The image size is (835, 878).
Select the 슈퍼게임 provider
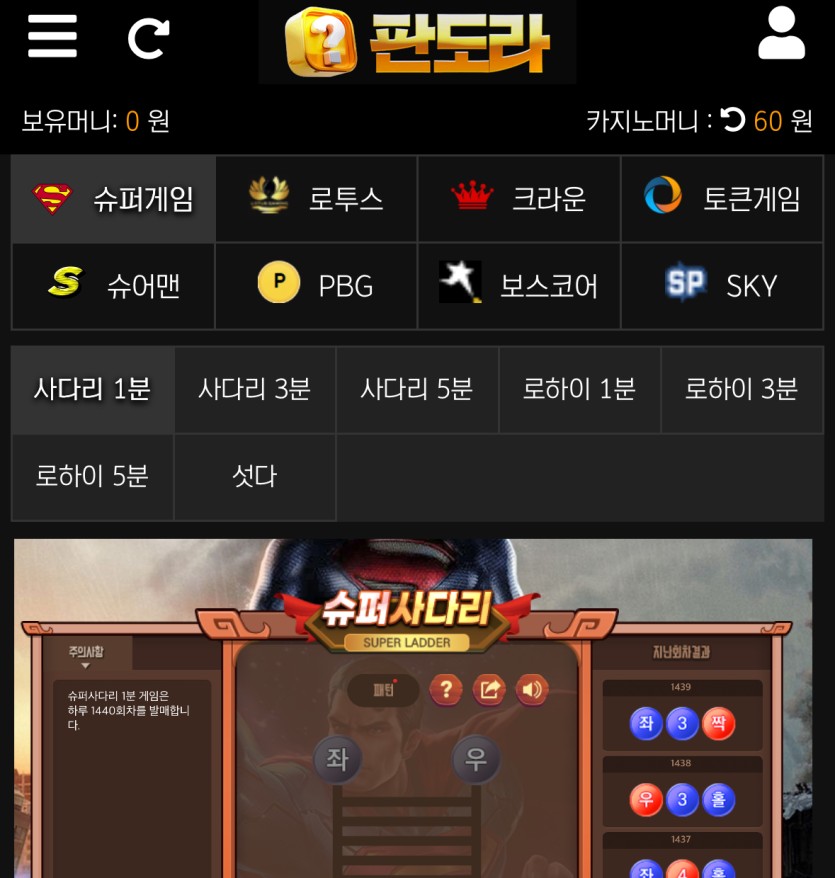[x=114, y=199]
